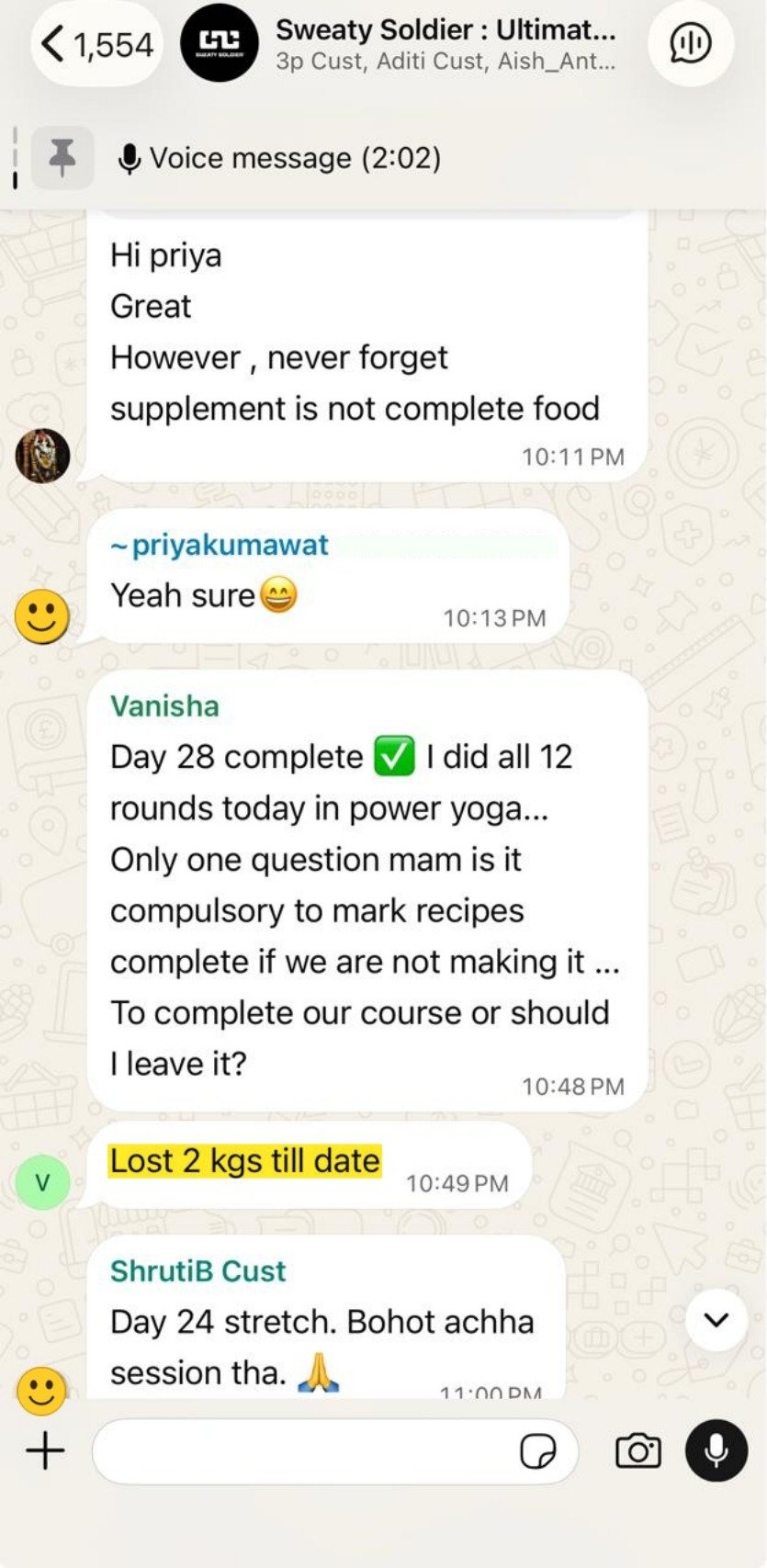Open the camera to send a photo
This screenshot has height=1568, width=767.
point(637,1451)
